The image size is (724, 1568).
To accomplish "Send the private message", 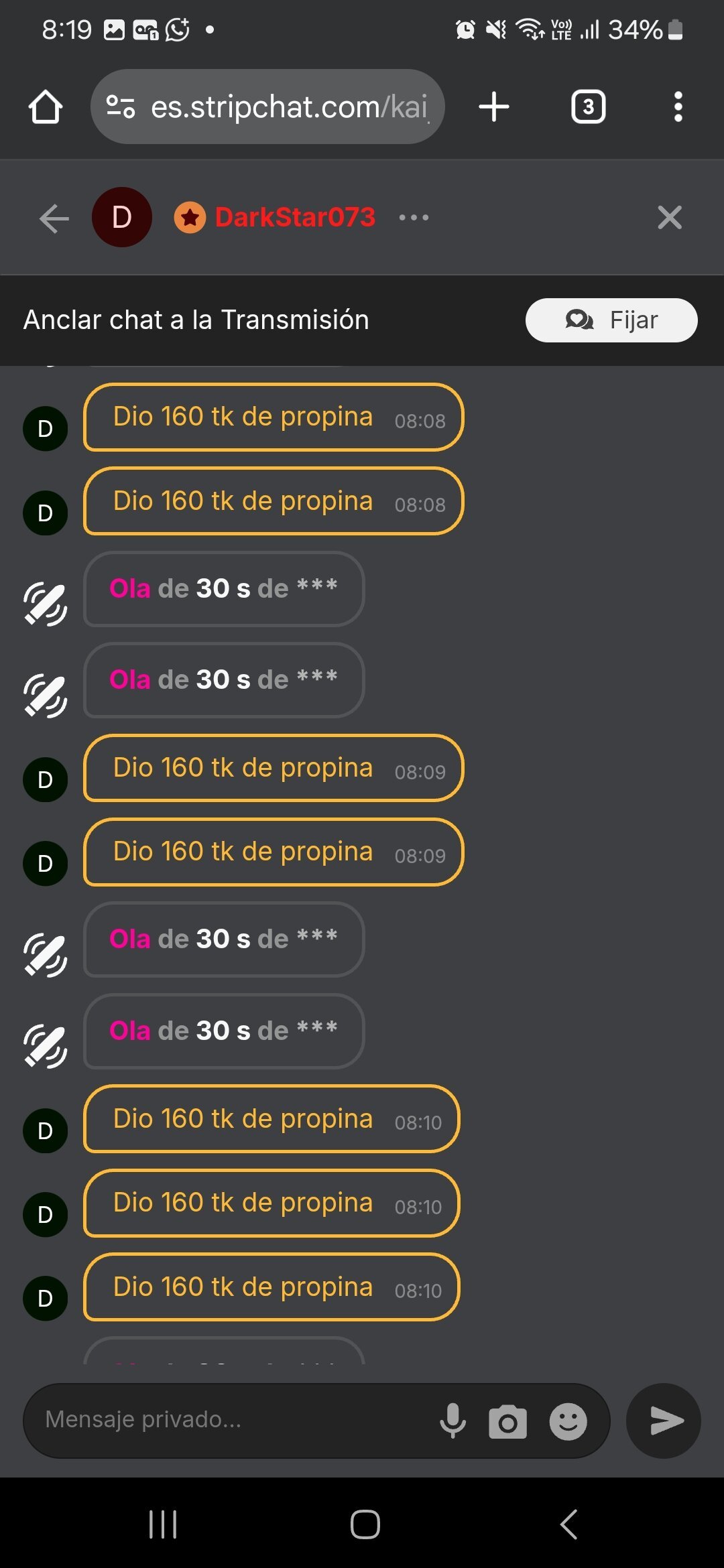I will tap(664, 1421).
